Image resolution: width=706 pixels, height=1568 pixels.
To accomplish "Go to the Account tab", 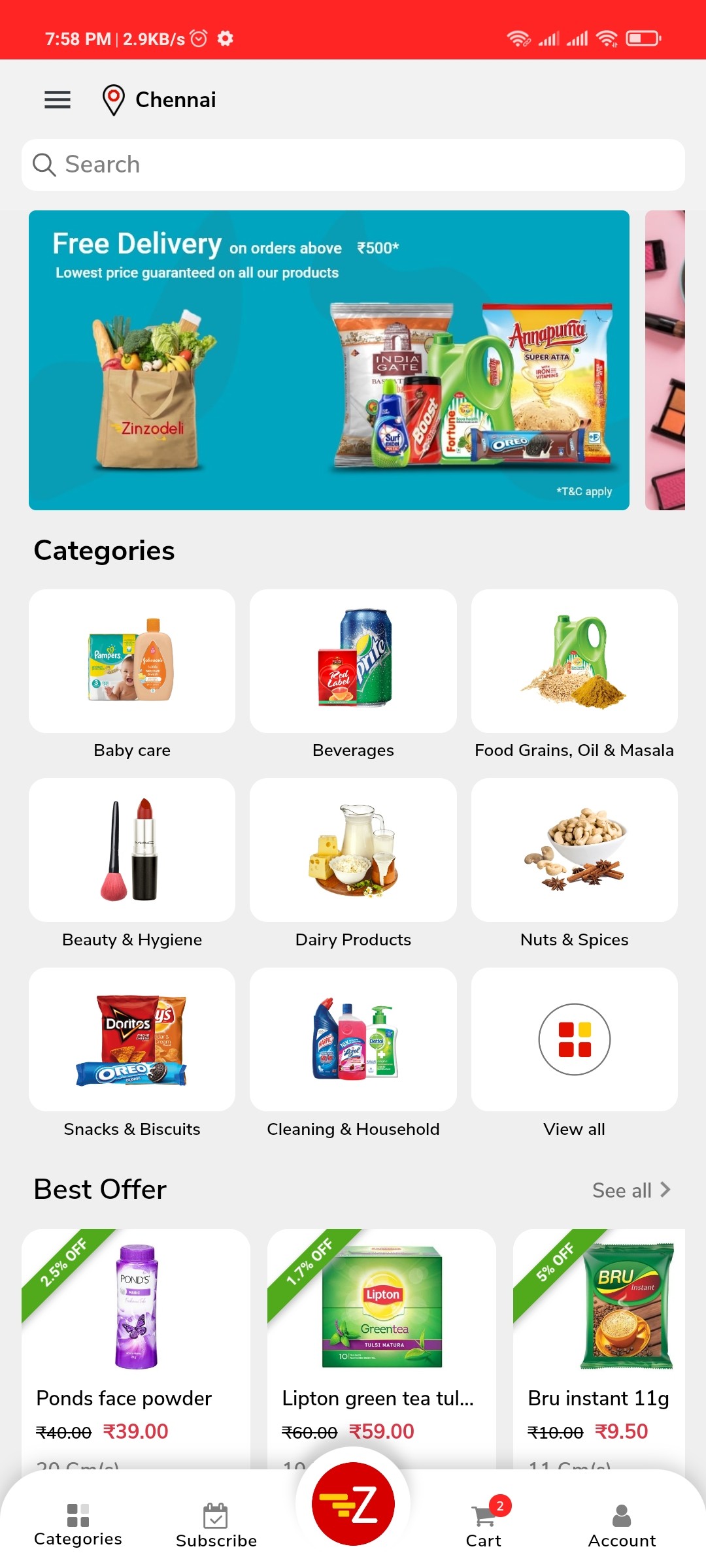I will 622,1526.
